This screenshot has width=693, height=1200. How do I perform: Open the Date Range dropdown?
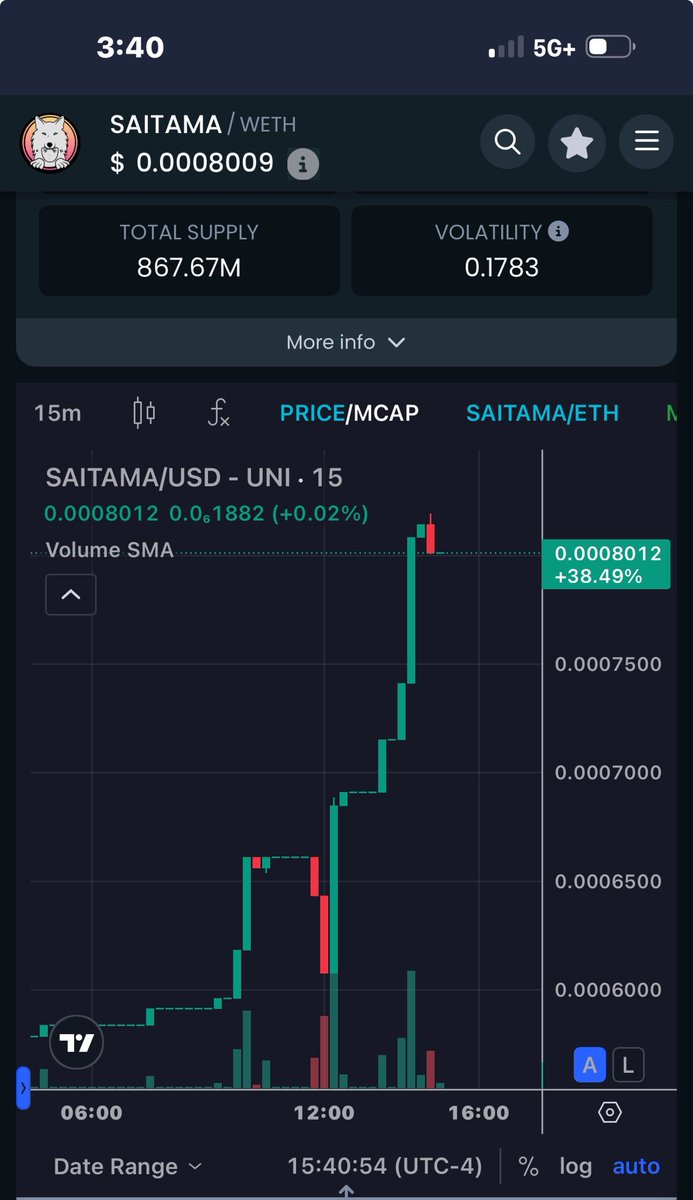click(127, 1166)
